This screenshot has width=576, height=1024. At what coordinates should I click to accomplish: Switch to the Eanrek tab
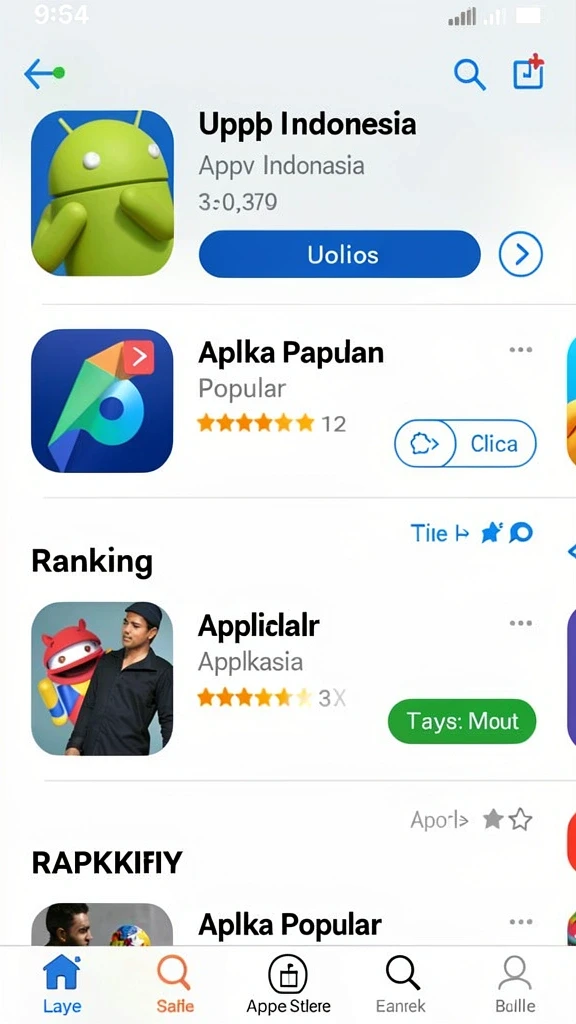coord(401,984)
